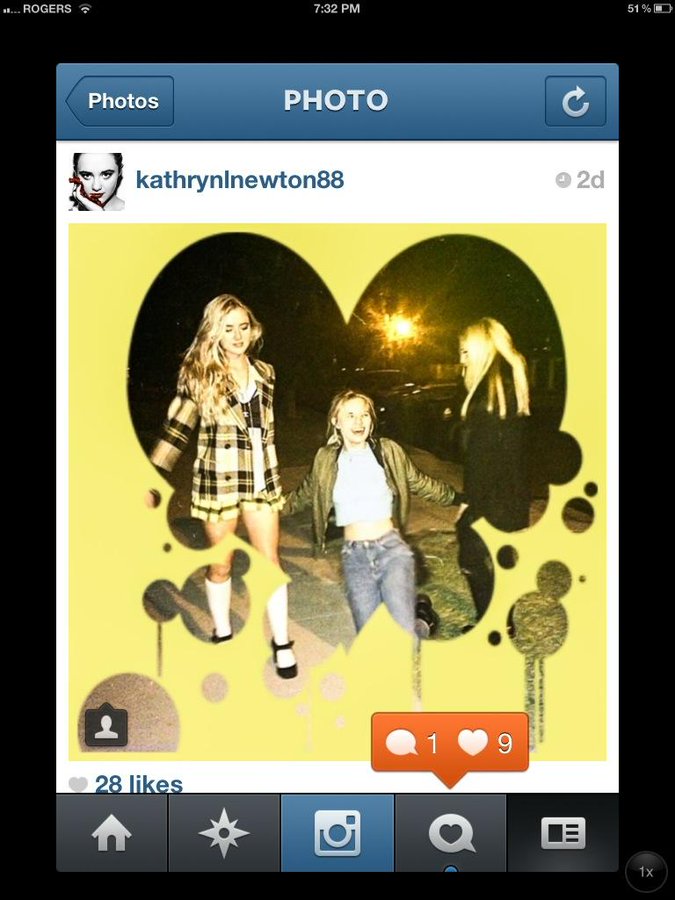Open the kathrynlnewton88 username link
The width and height of the screenshot is (675, 900).
click(x=239, y=180)
